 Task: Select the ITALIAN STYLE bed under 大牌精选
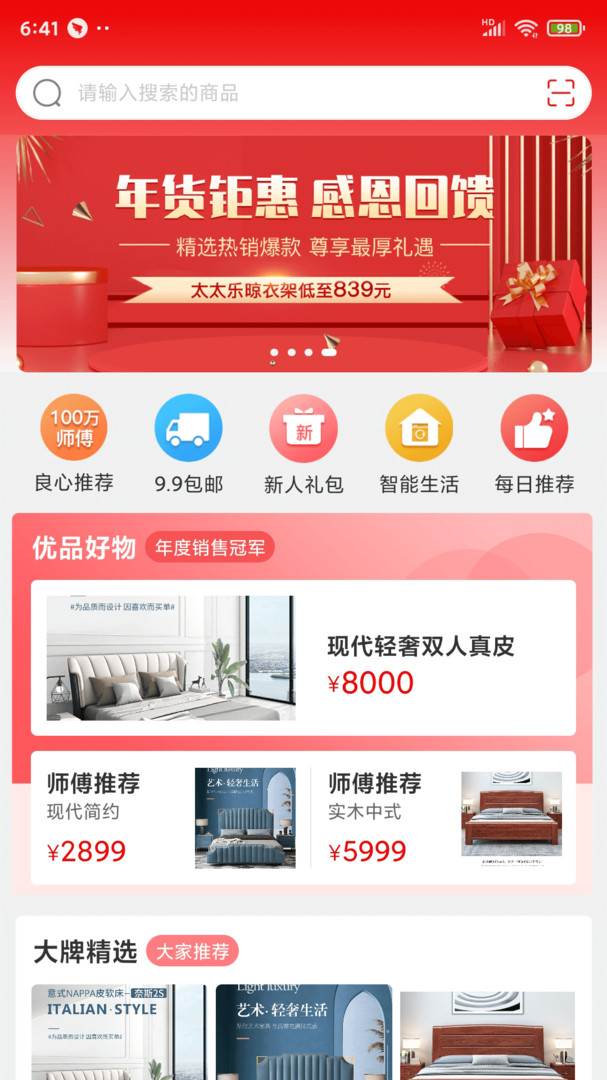click(118, 1032)
